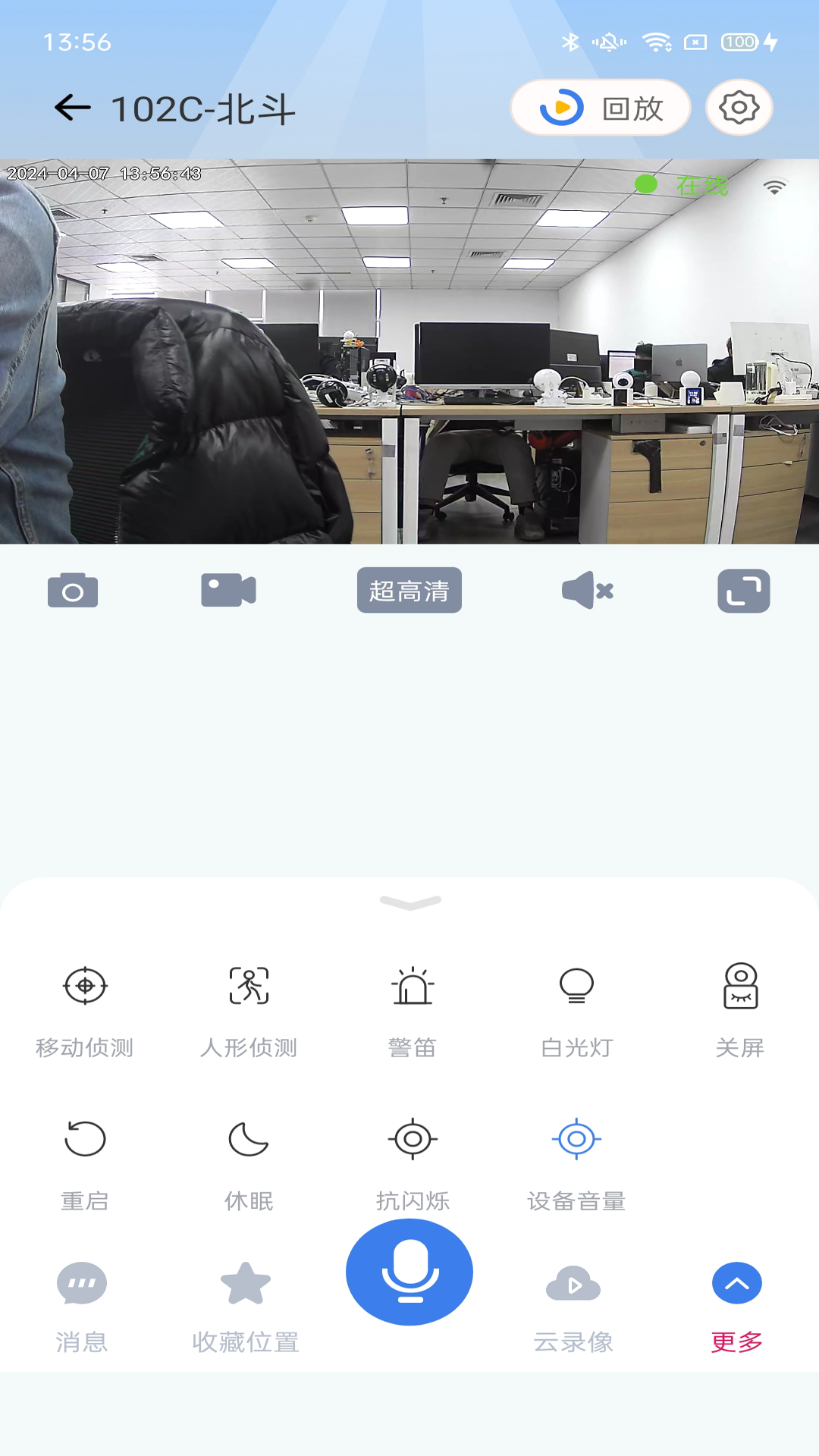The image size is (819, 1456).
Task: Unmute the speaker icon below the video
Action: pyautogui.click(x=589, y=590)
